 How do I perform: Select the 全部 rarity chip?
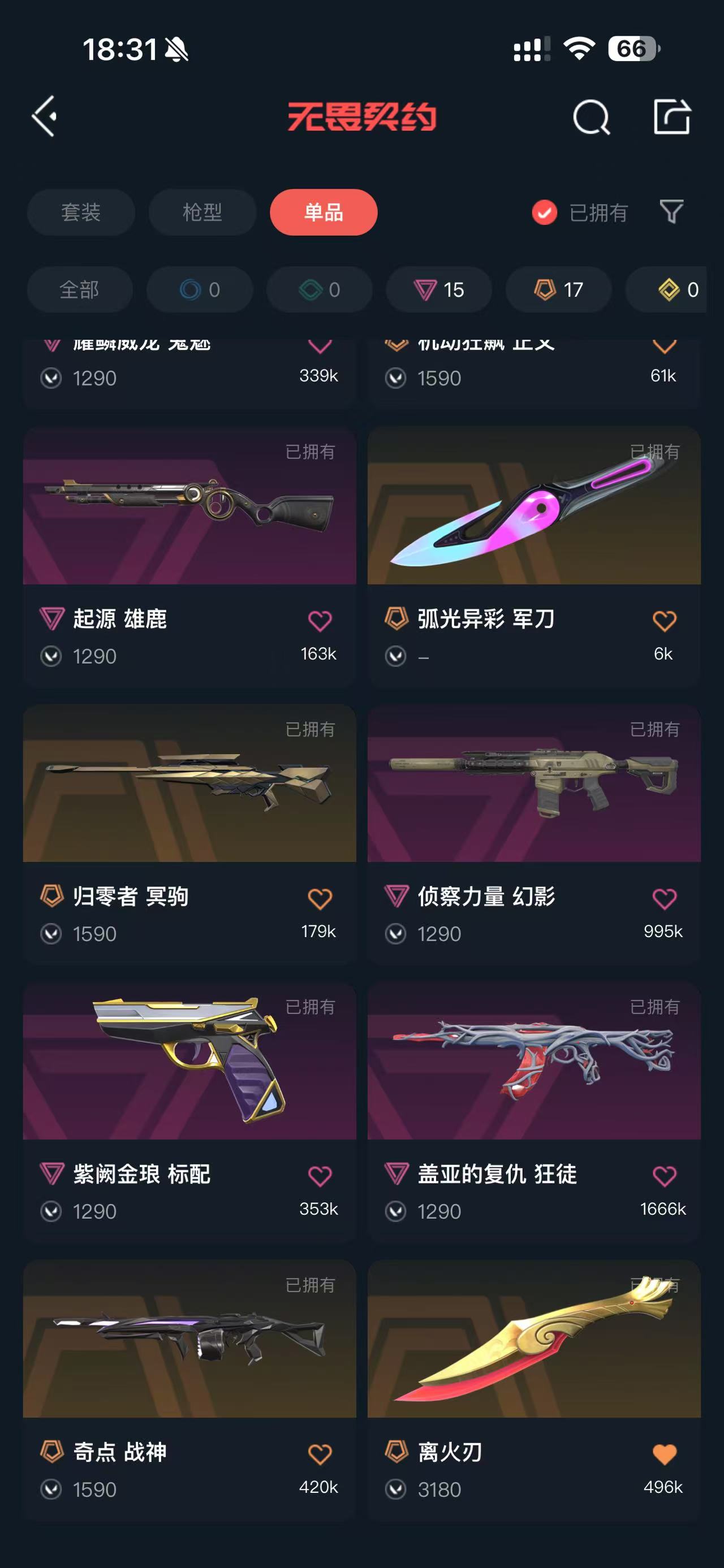(x=79, y=290)
